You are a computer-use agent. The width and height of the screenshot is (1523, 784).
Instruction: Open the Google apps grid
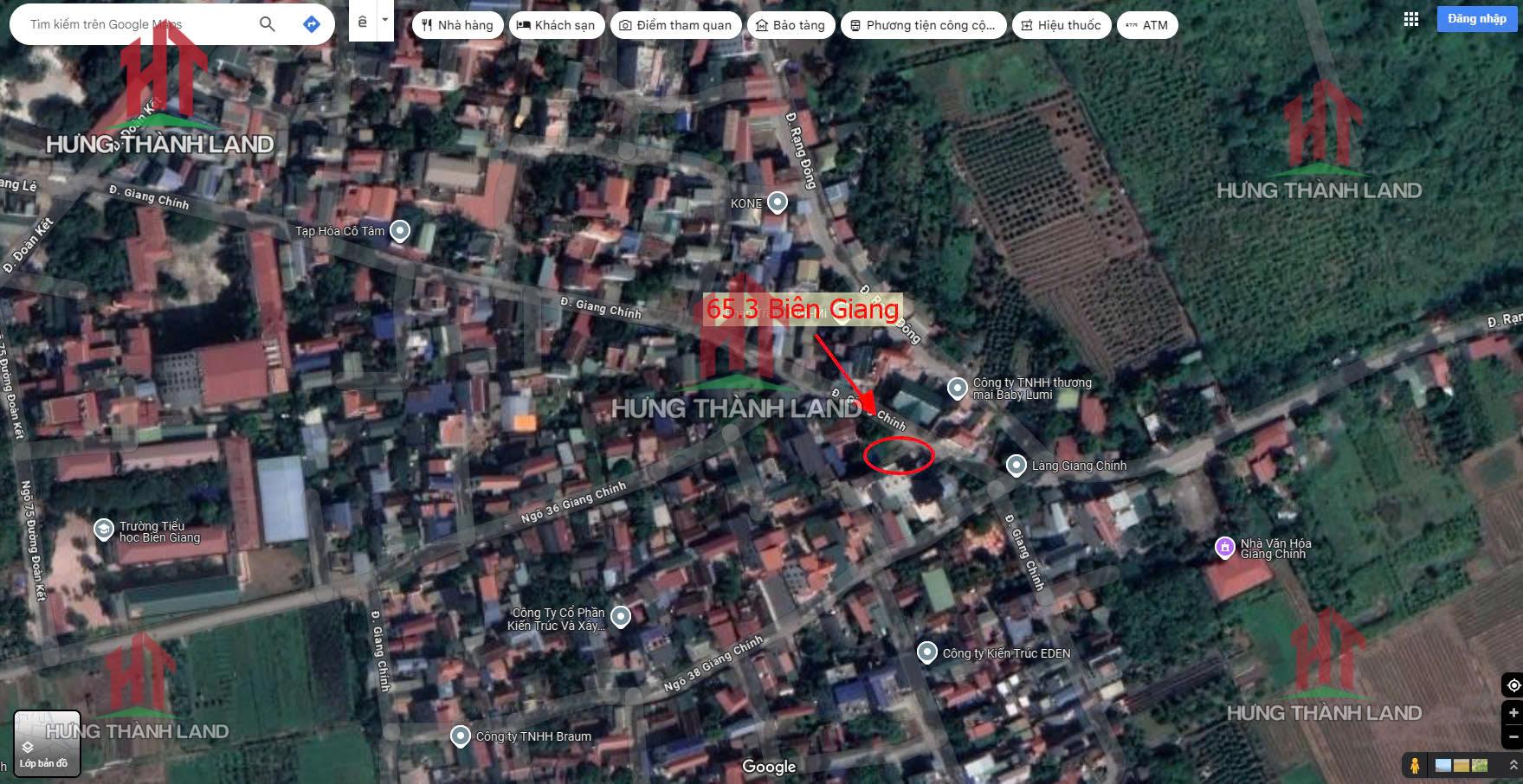[1411, 19]
